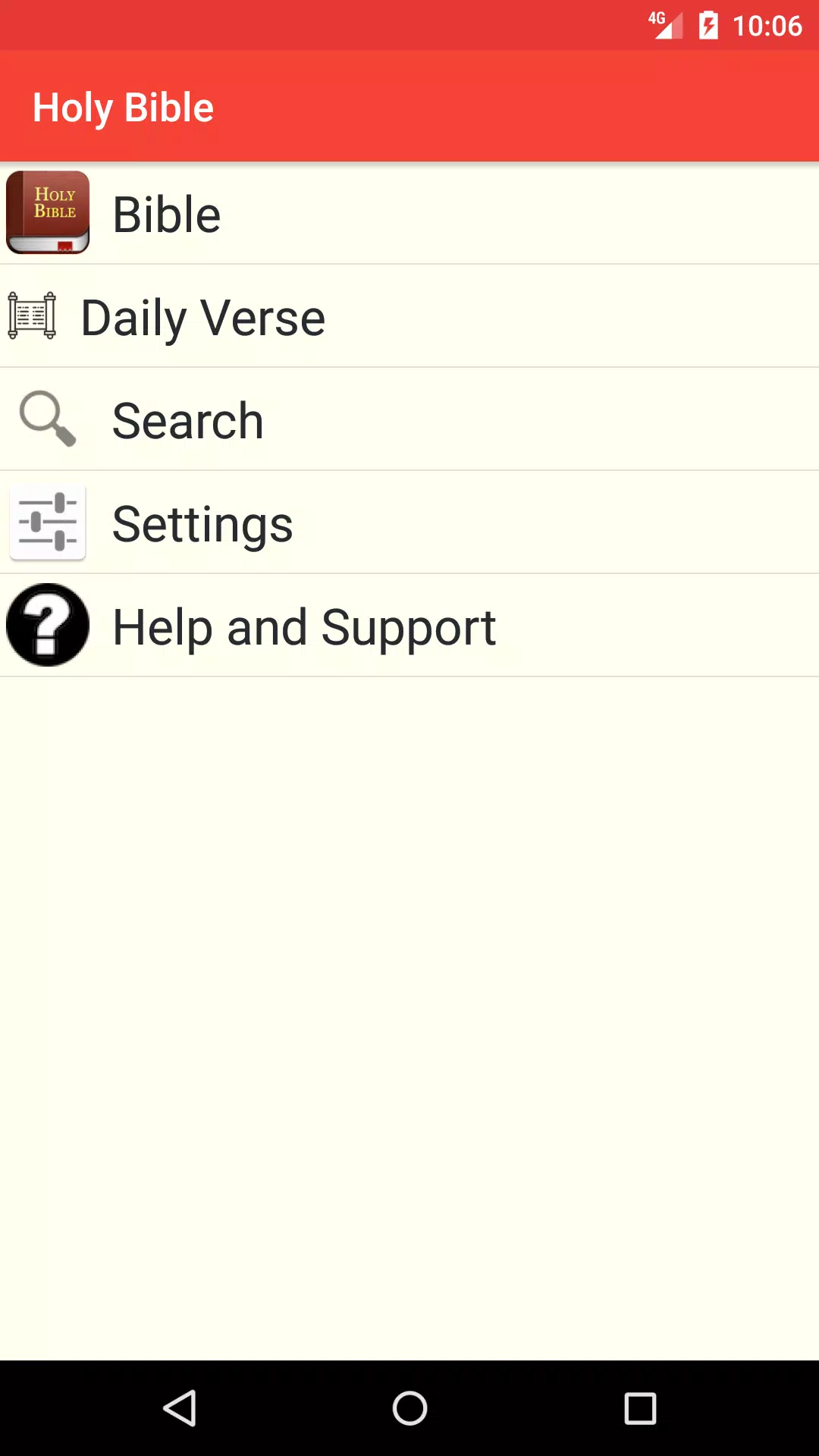The image size is (819, 1456).
Task: Go to the device home screen
Action: 409,1409
